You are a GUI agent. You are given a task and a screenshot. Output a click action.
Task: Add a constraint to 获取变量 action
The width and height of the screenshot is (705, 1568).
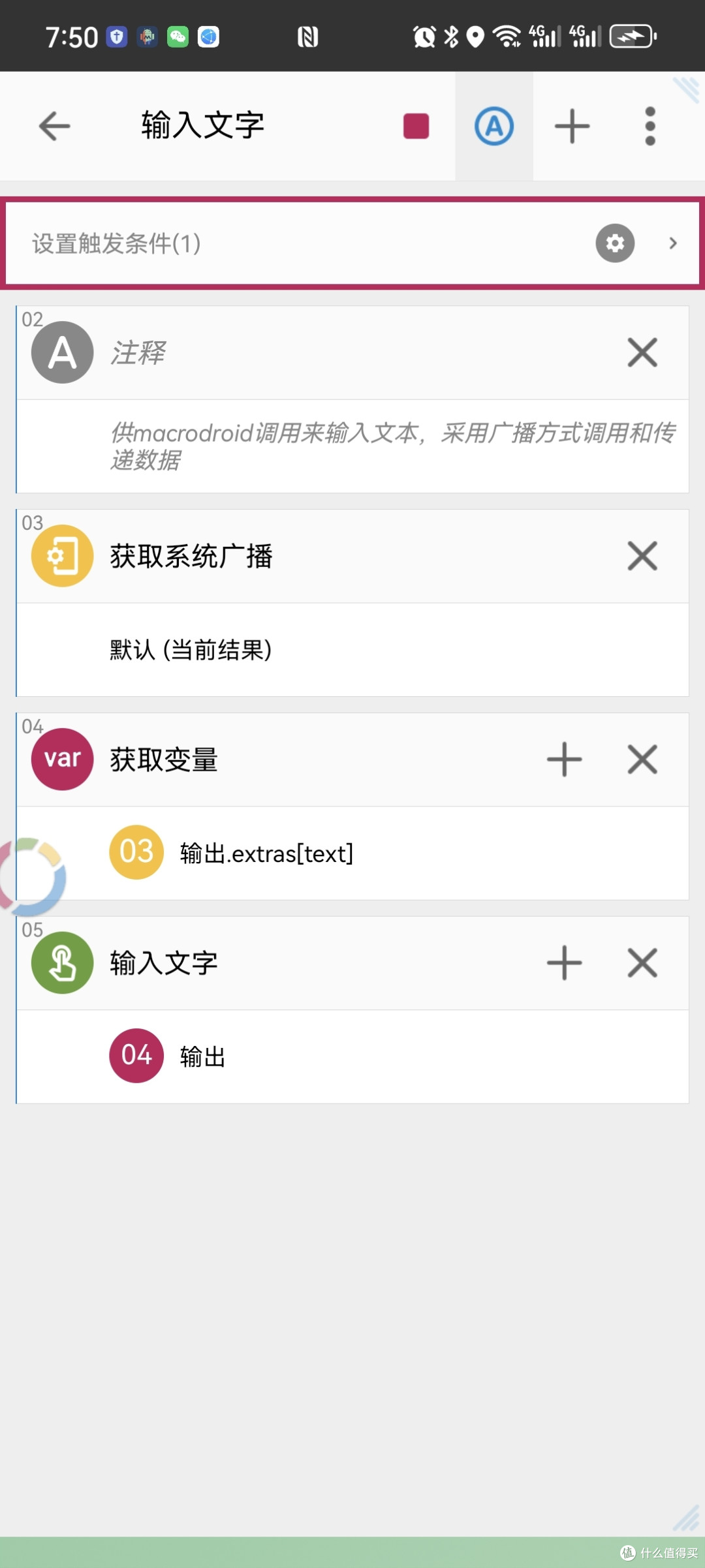pyautogui.click(x=564, y=759)
